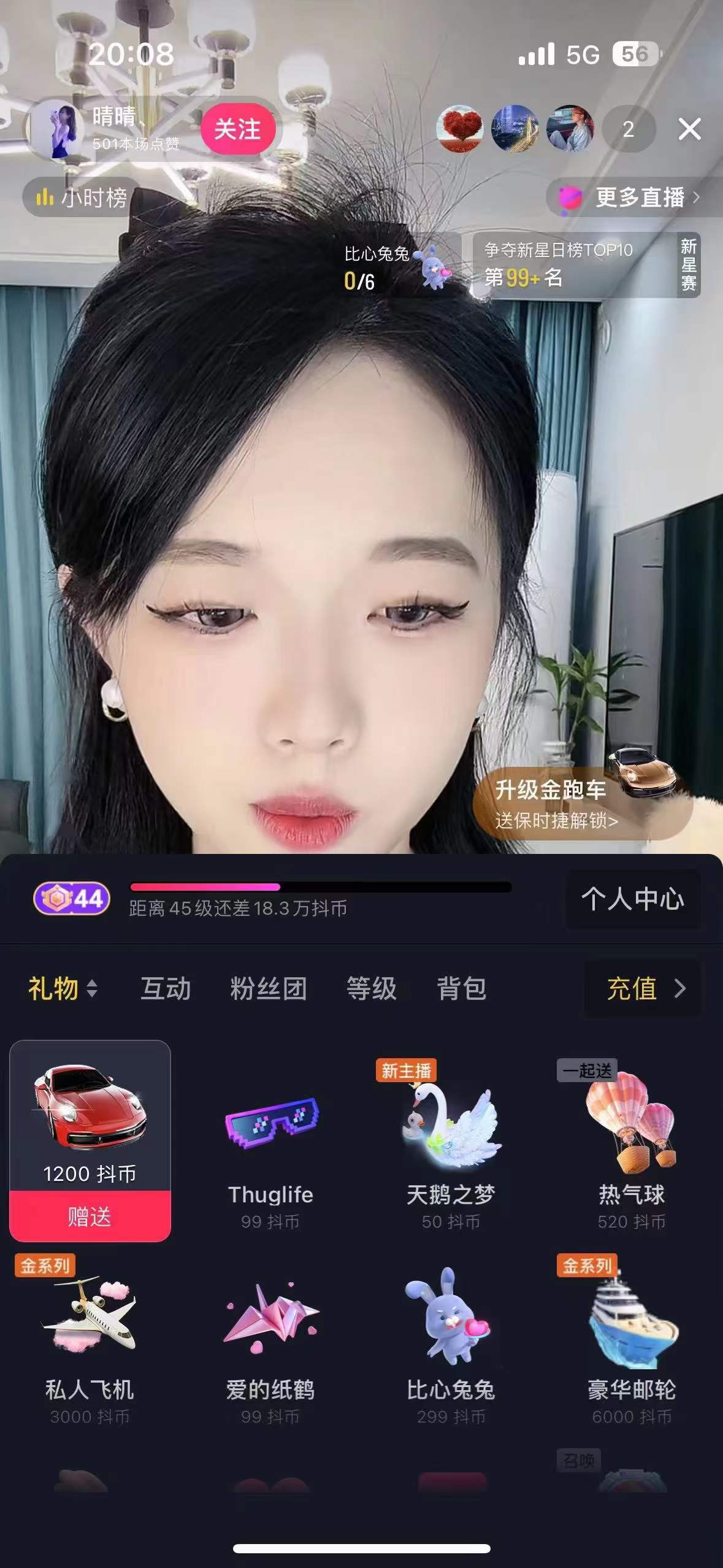Switch to the 互动 tab
Screen dimensions: 723x1568
166,988
